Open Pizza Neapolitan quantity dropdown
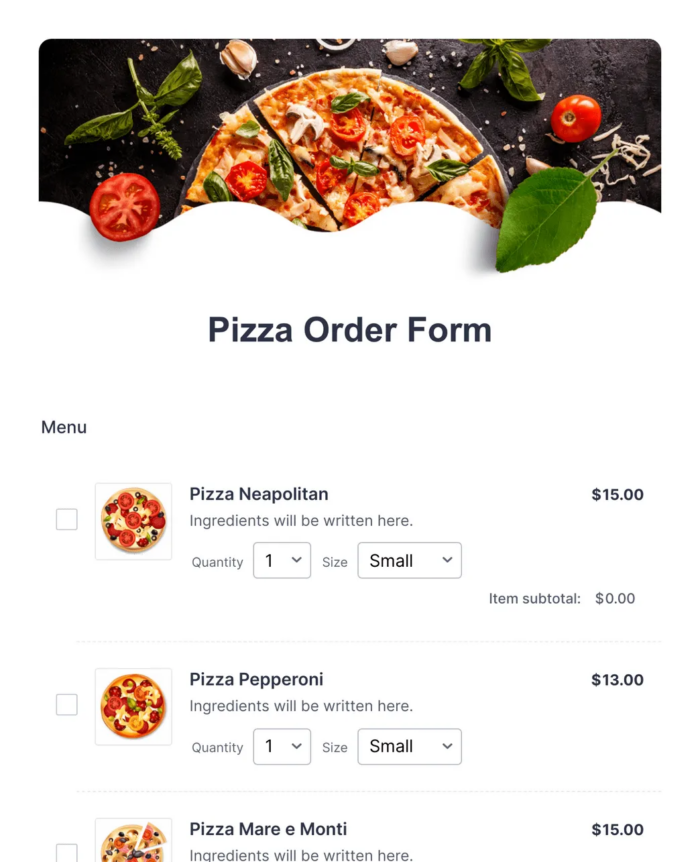 click(x=281, y=561)
